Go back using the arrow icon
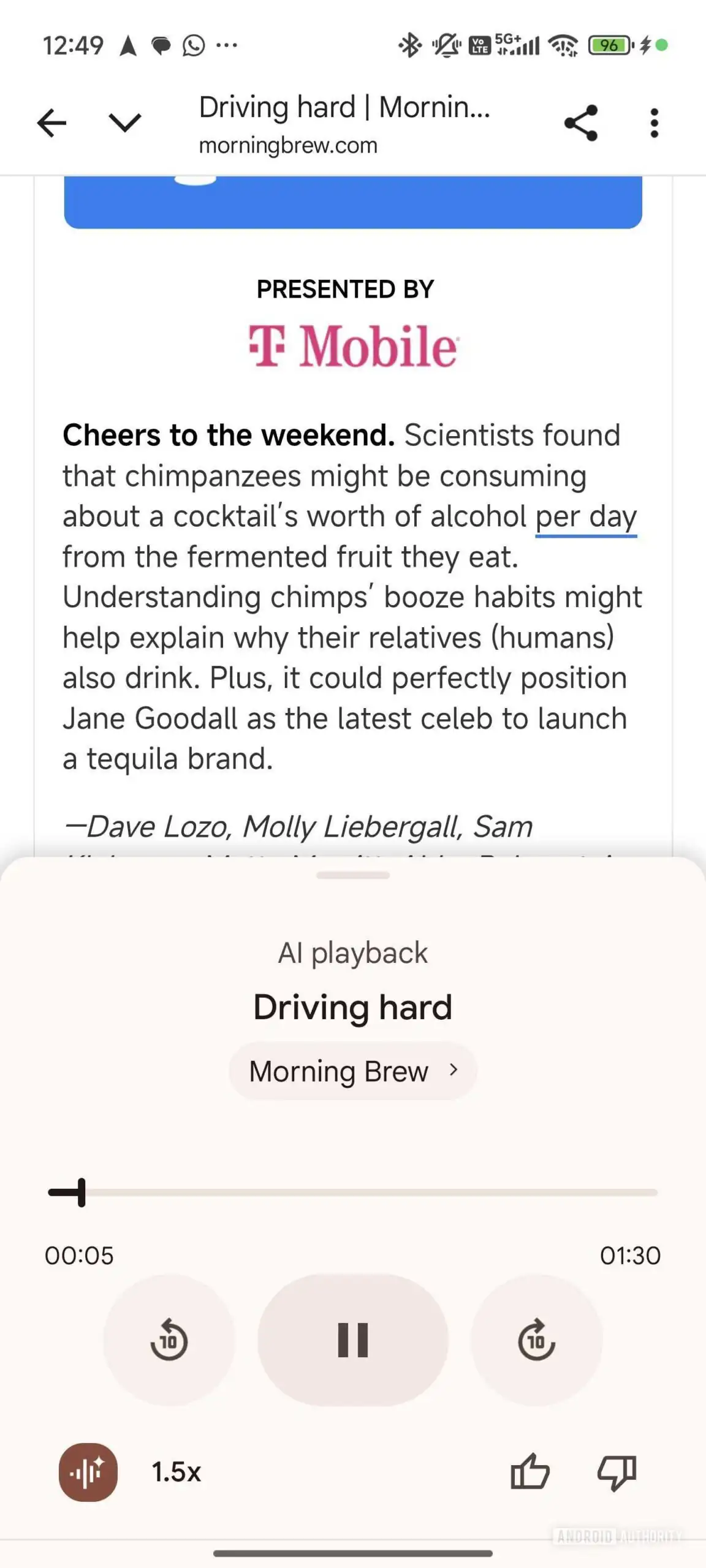 (51, 123)
